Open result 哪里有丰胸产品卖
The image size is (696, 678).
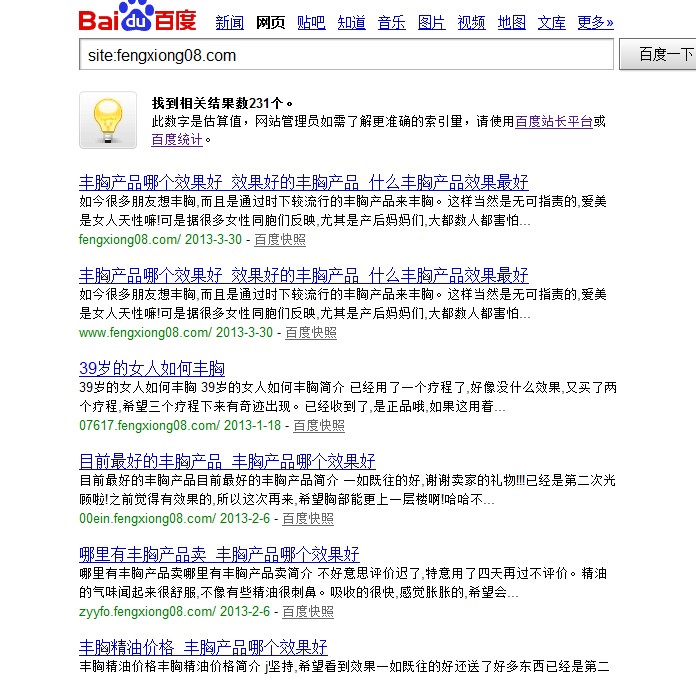click(x=219, y=554)
